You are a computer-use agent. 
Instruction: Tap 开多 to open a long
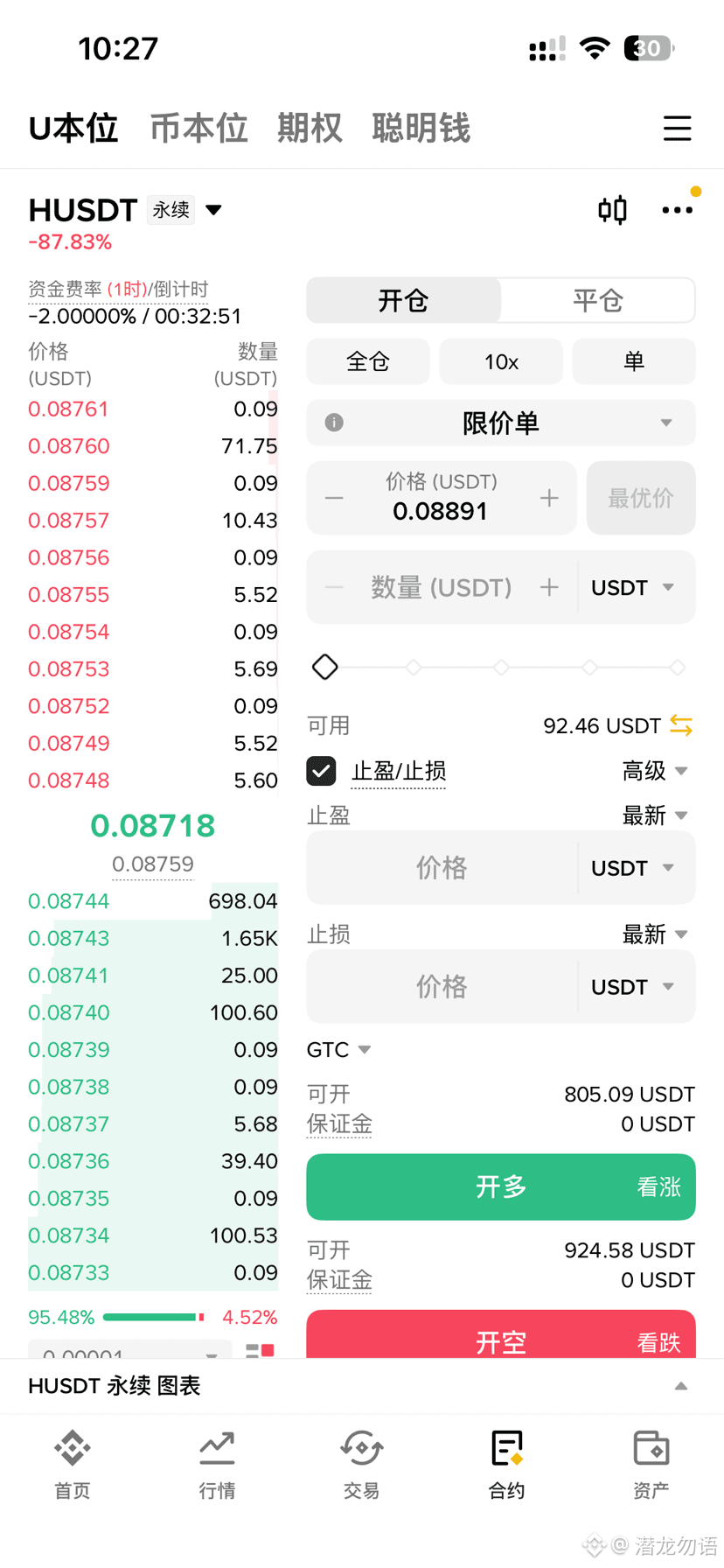[x=501, y=1186]
